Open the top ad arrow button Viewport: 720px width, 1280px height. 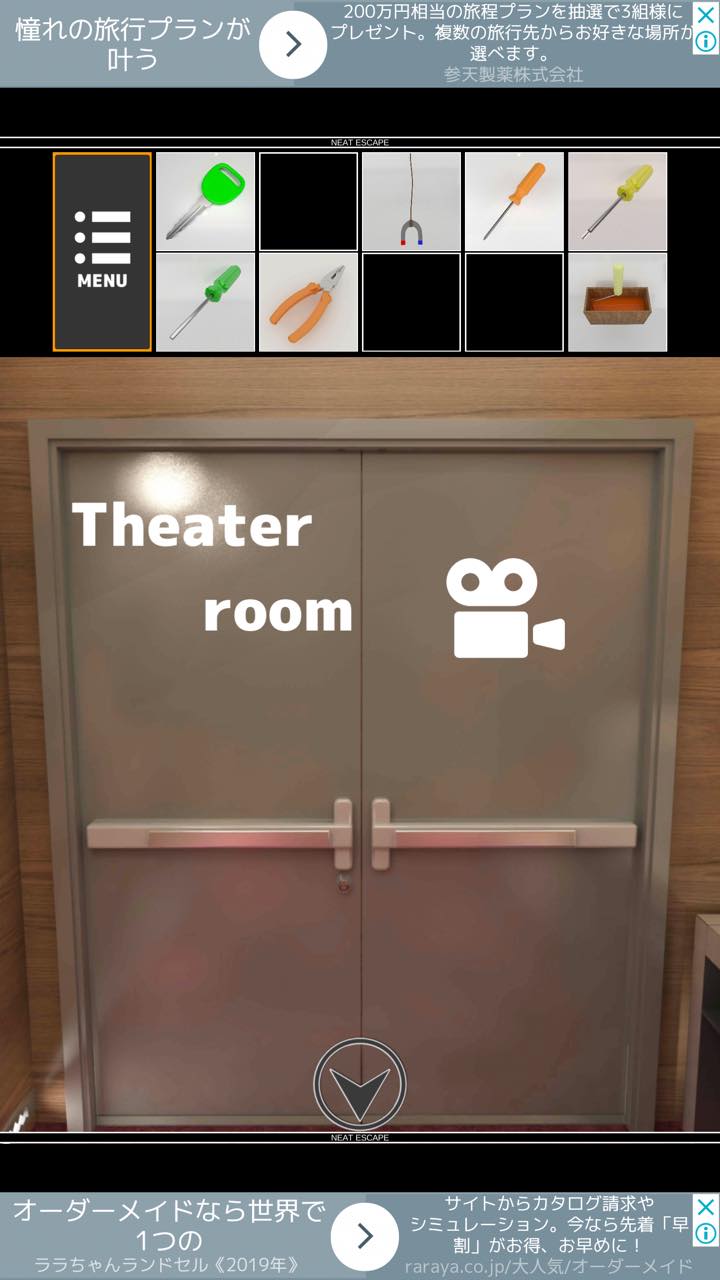tap(293, 44)
